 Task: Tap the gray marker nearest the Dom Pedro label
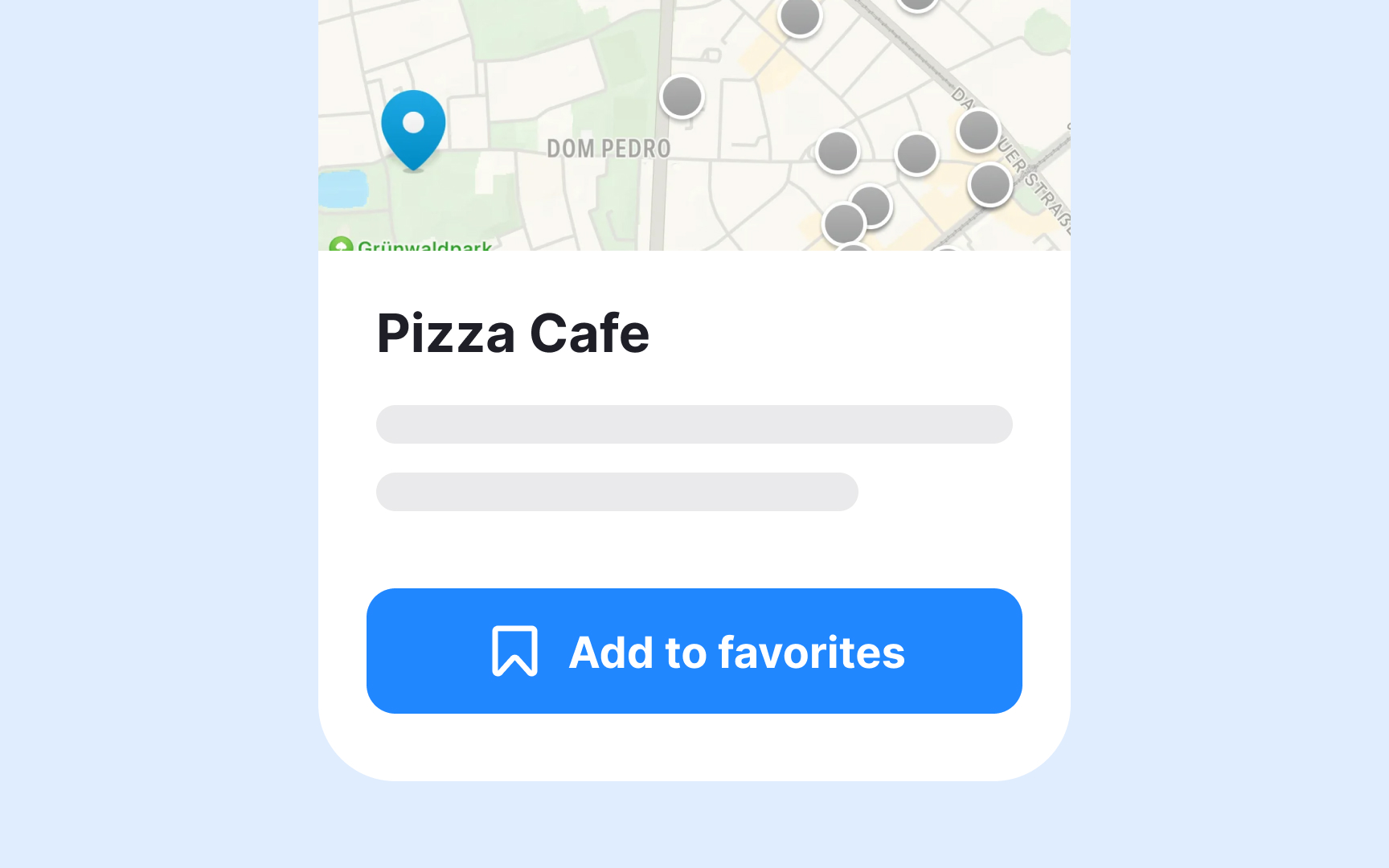(x=682, y=97)
